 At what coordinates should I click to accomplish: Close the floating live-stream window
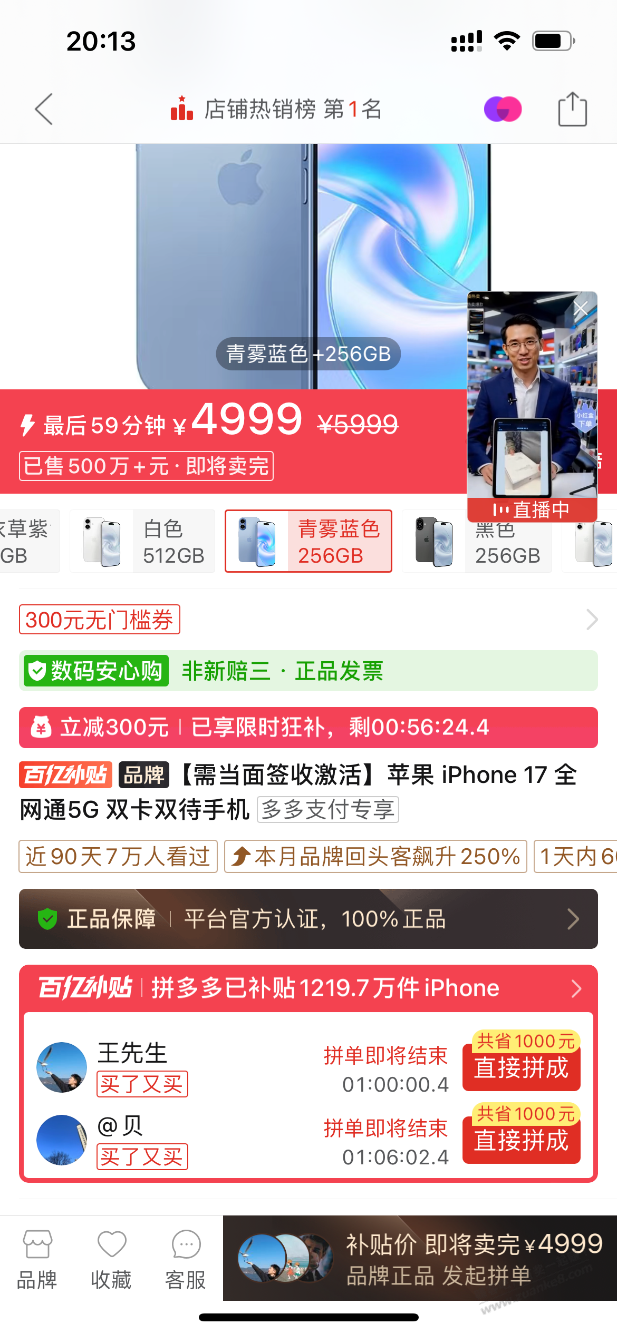581,309
